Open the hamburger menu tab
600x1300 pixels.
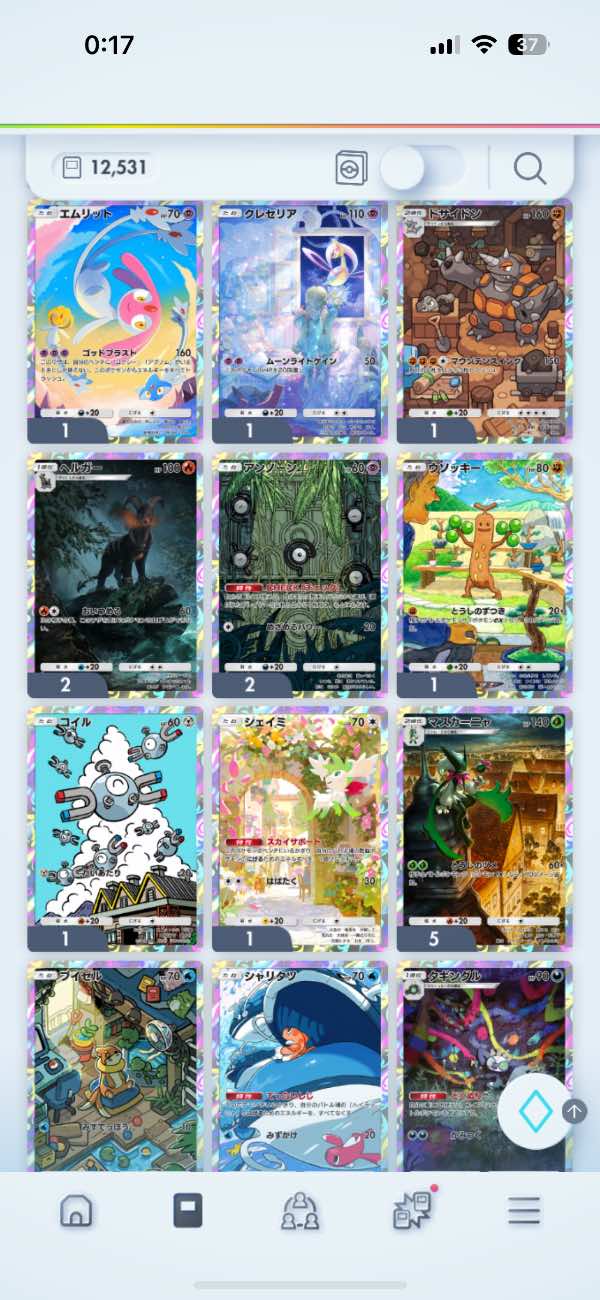click(x=523, y=1211)
